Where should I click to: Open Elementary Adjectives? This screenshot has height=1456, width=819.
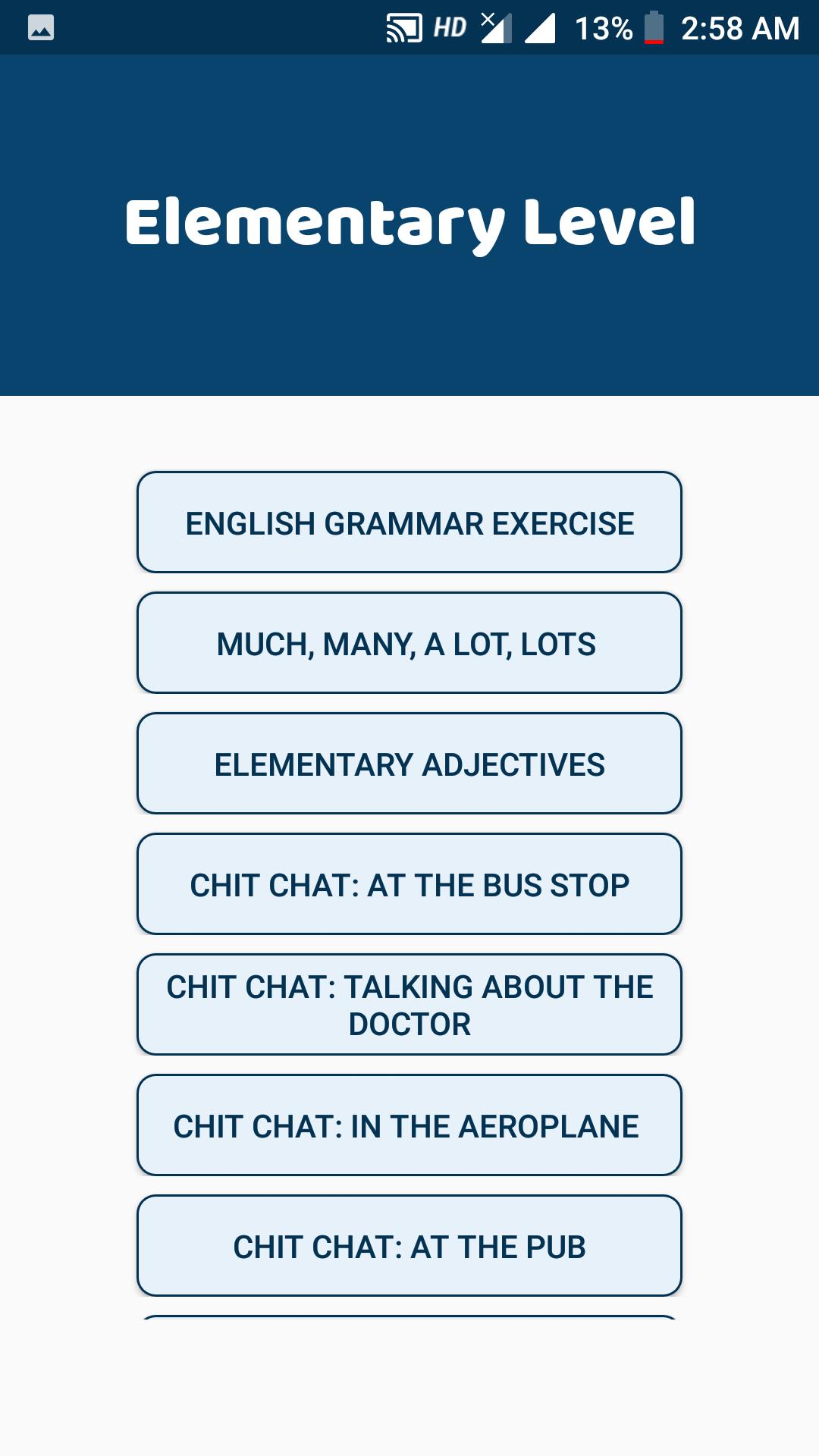tap(409, 764)
